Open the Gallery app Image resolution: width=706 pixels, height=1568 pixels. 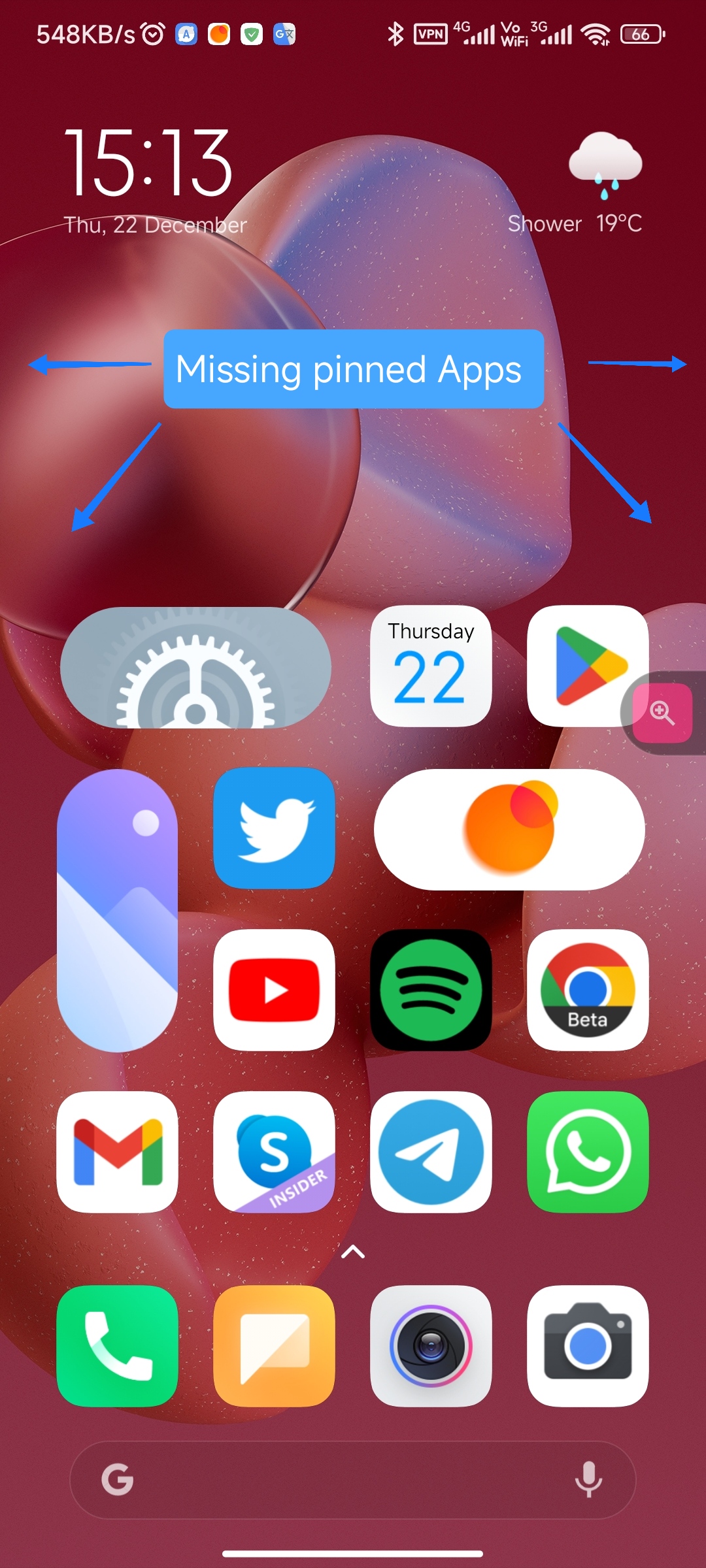pos(117,910)
